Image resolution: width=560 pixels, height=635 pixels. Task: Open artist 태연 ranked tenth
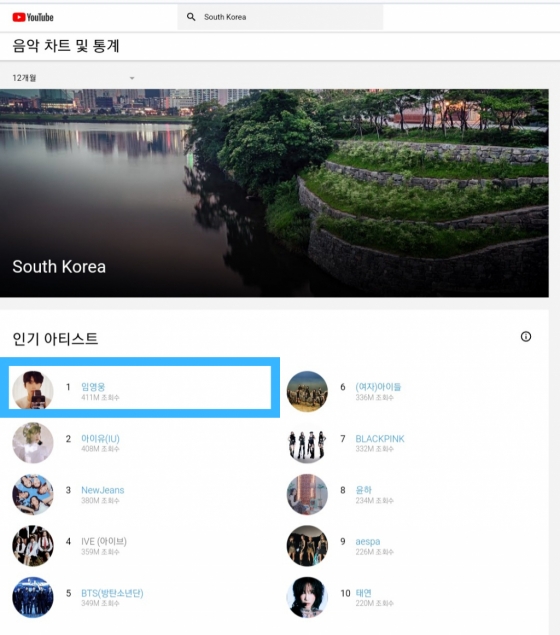click(363, 593)
